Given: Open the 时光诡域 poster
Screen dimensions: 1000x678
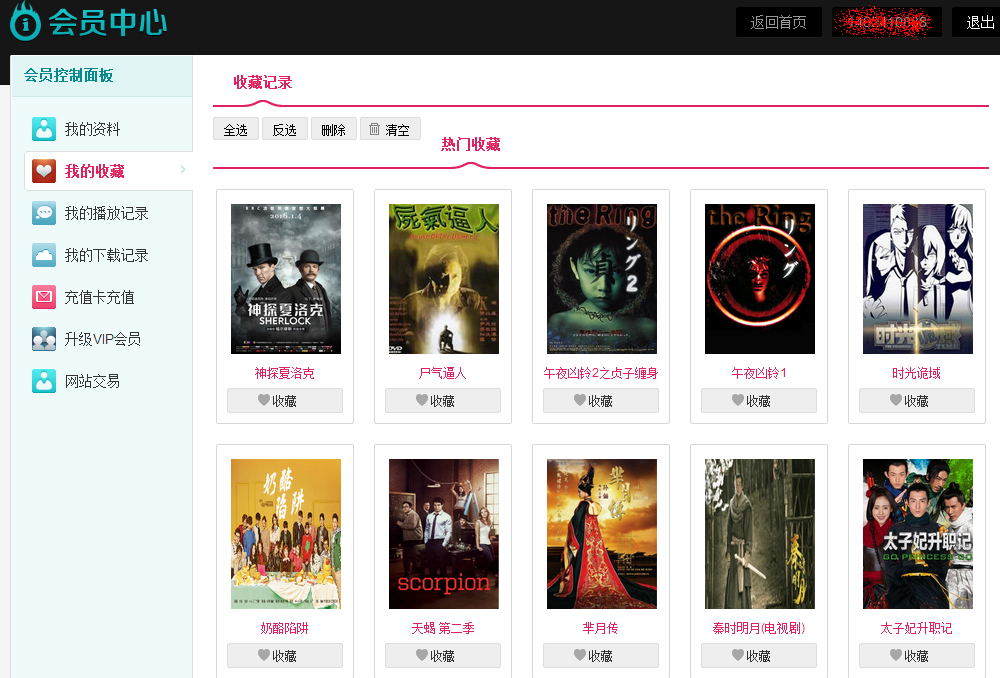Looking at the screenshot, I should pos(917,279).
